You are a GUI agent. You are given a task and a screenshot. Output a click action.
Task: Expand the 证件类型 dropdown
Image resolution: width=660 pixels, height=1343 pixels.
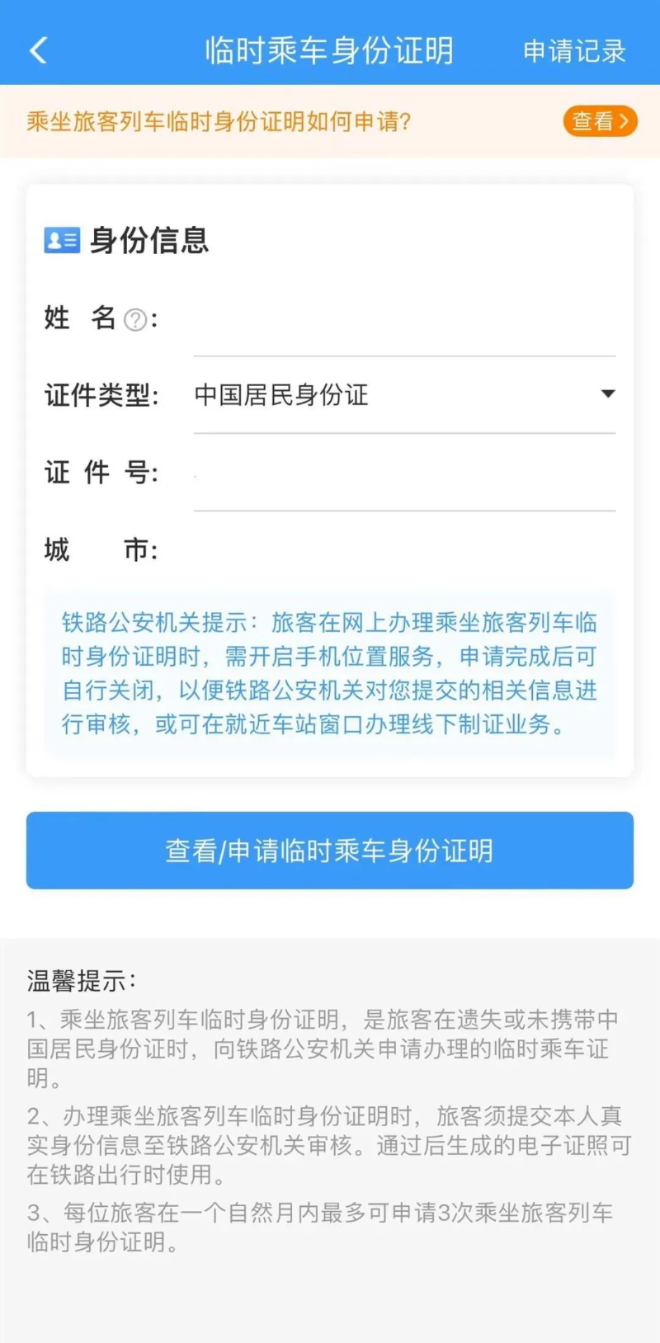click(x=404, y=395)
